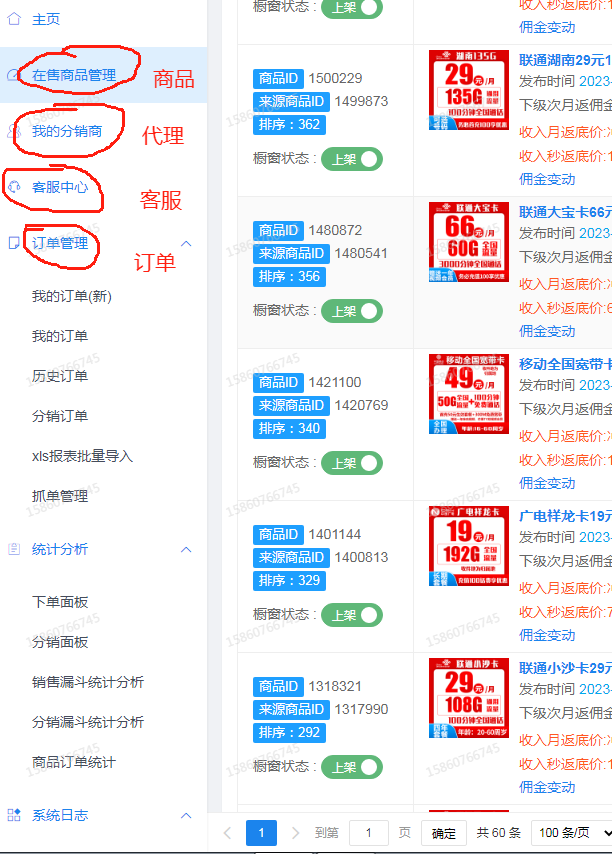Image resolution: width=612 pixels, height=854 pixels.
Task: Open 分销订单 submenu
Action: click(x=59, y=416)
